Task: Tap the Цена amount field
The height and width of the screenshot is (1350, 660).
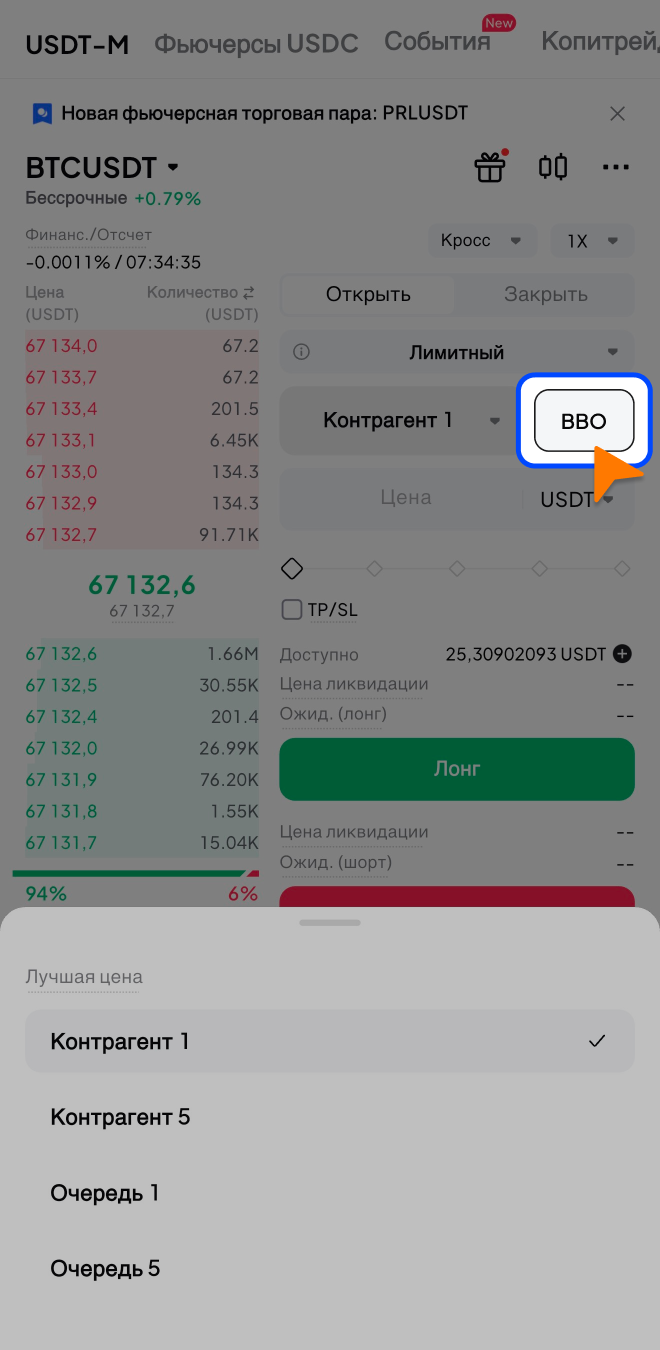Action: 405,498
